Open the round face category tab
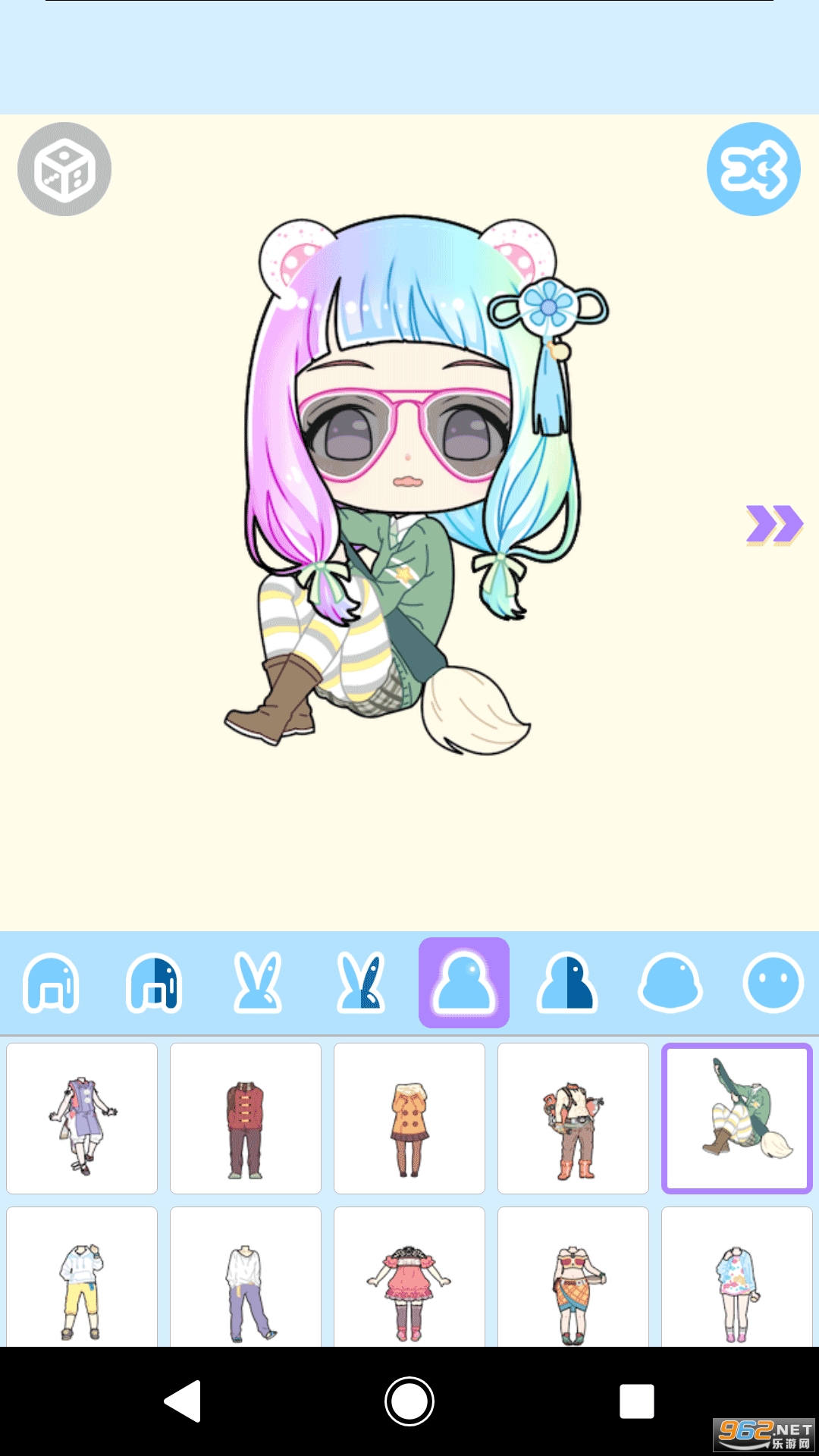The image size is (819, 1456). (x=773, y=983)
